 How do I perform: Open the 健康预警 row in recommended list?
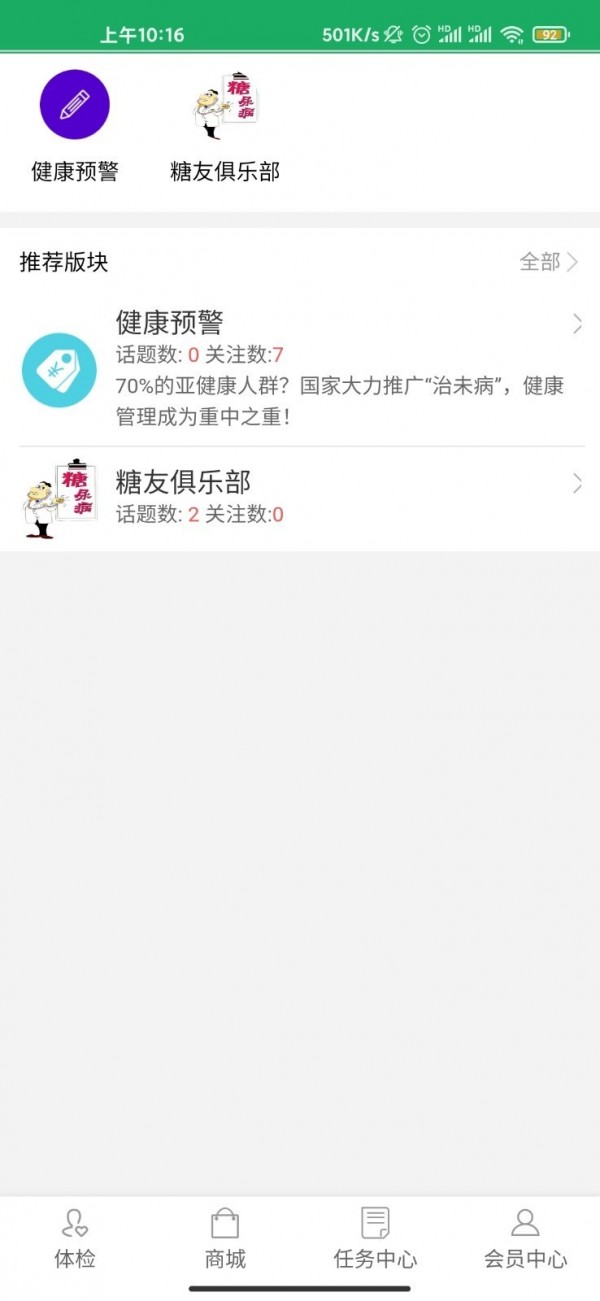click(300, 368)
